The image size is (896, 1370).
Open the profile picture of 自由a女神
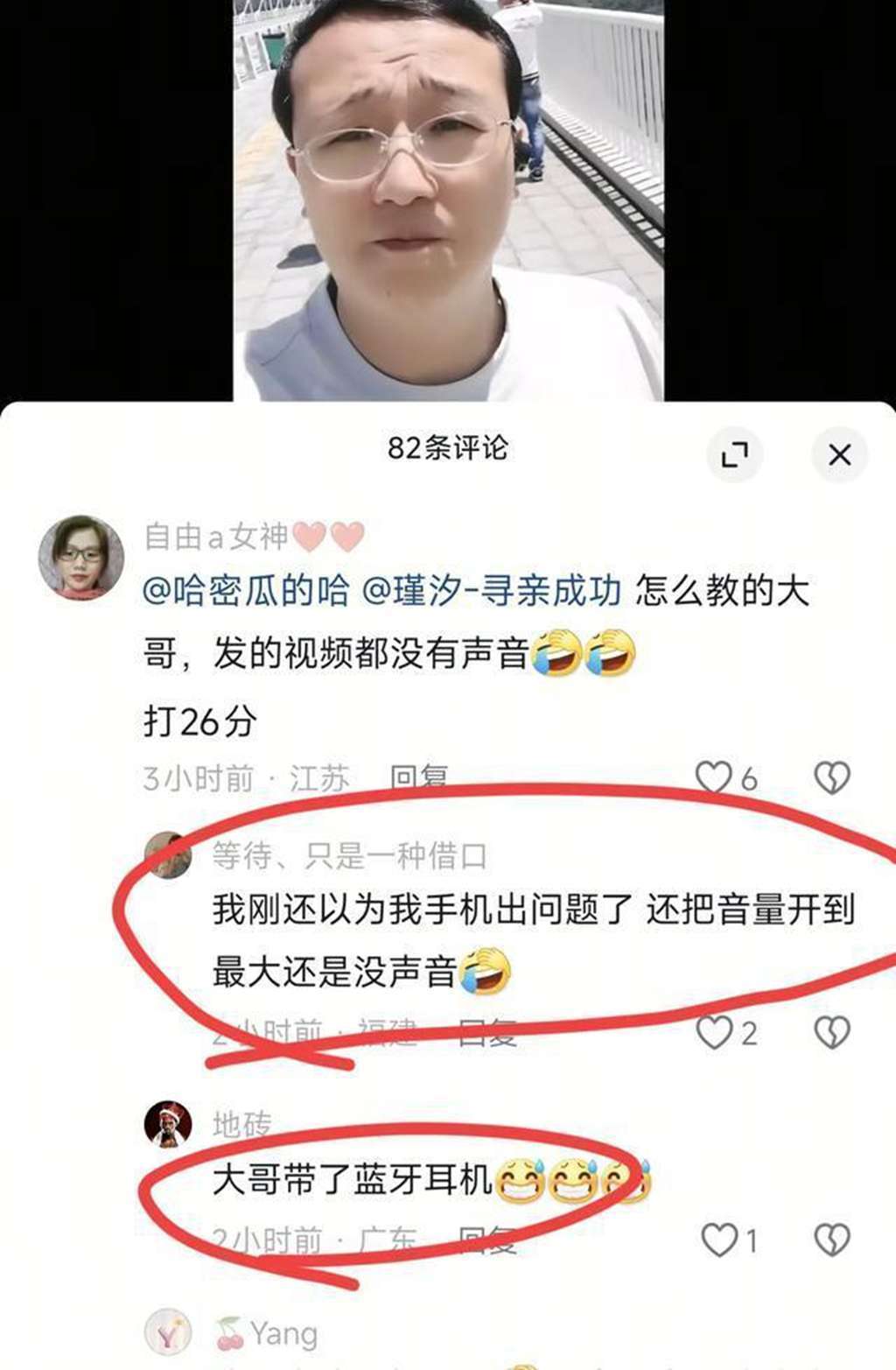[80, 558]
